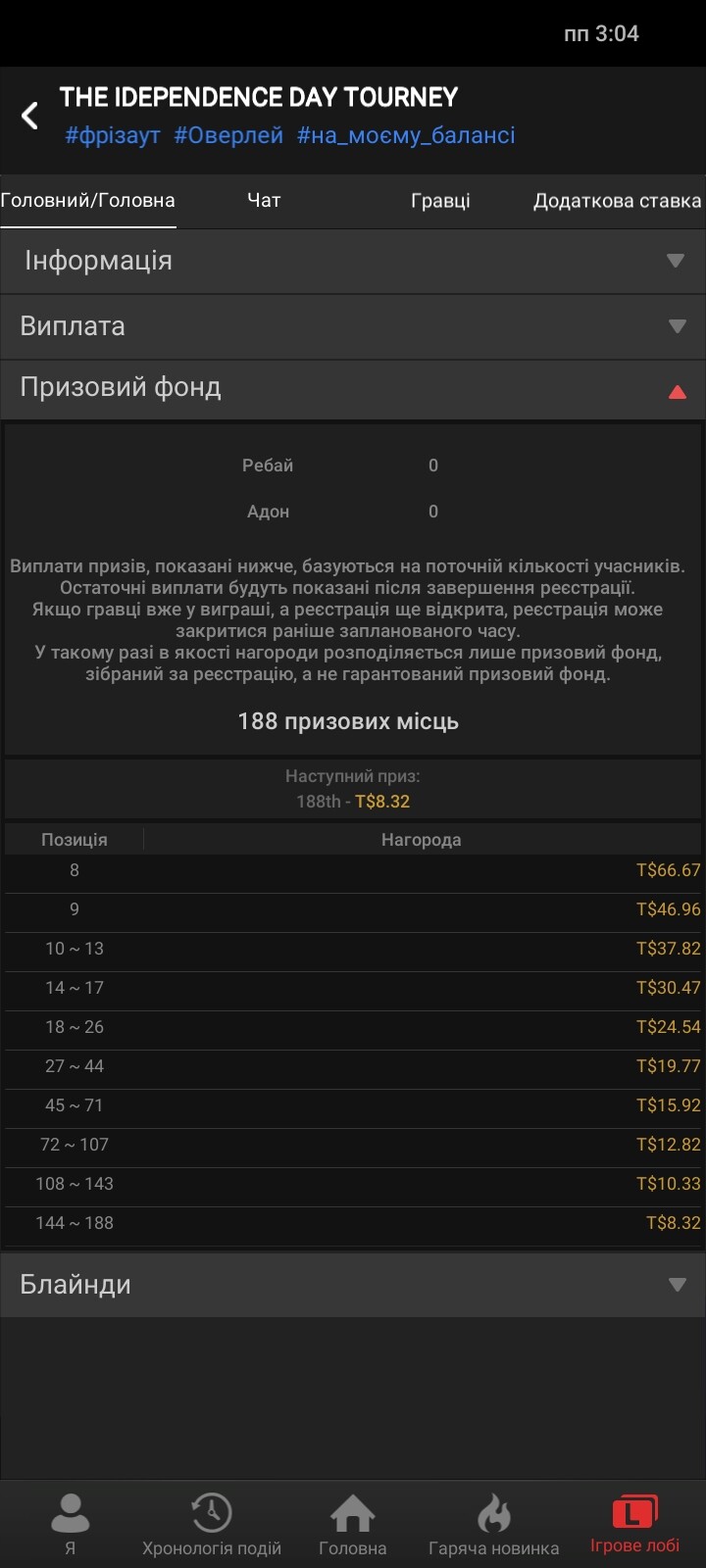Screen dimensions: 706x1568
Task: Tap the #на_моєму_балансі hashtag
Action: pos(406,135)
